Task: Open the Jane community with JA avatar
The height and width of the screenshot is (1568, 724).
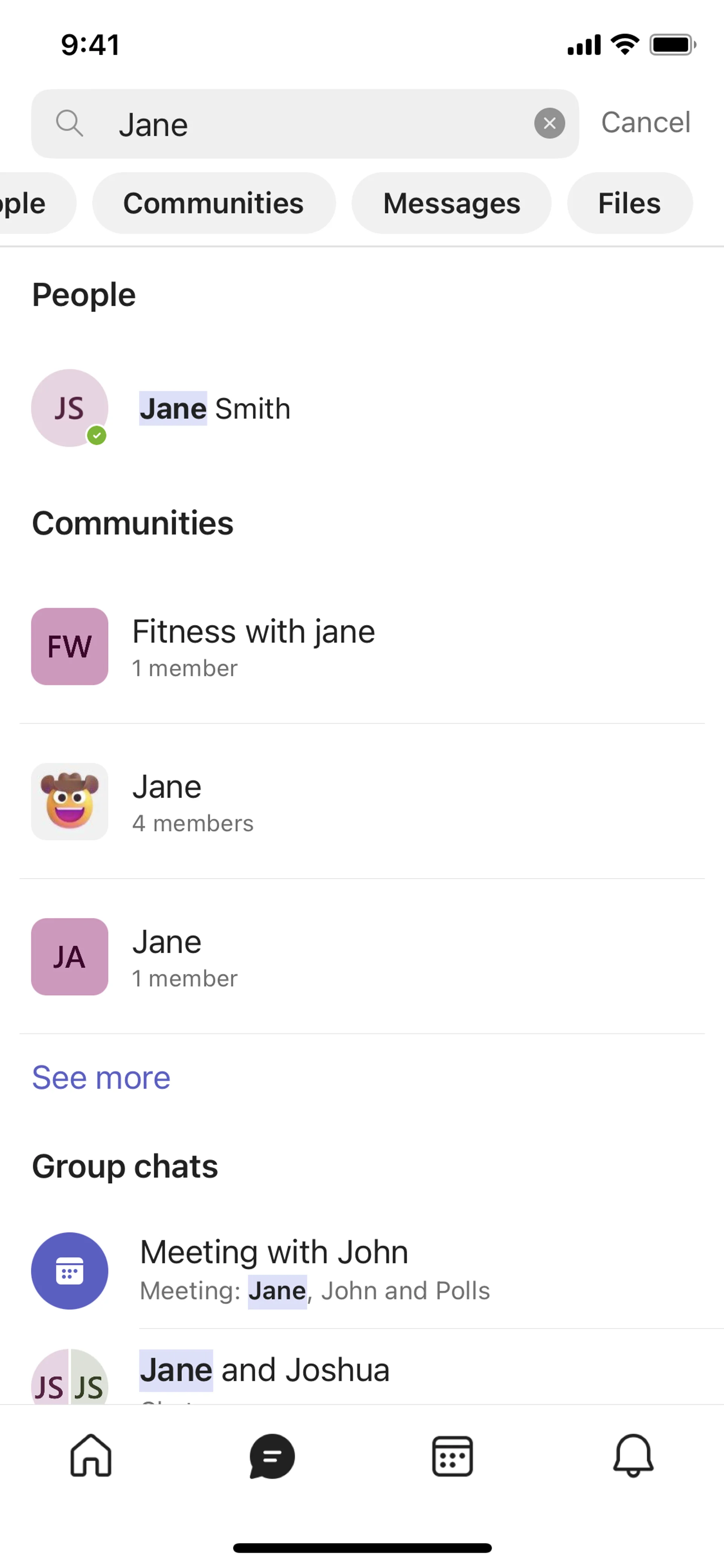Action: [184, 957]
